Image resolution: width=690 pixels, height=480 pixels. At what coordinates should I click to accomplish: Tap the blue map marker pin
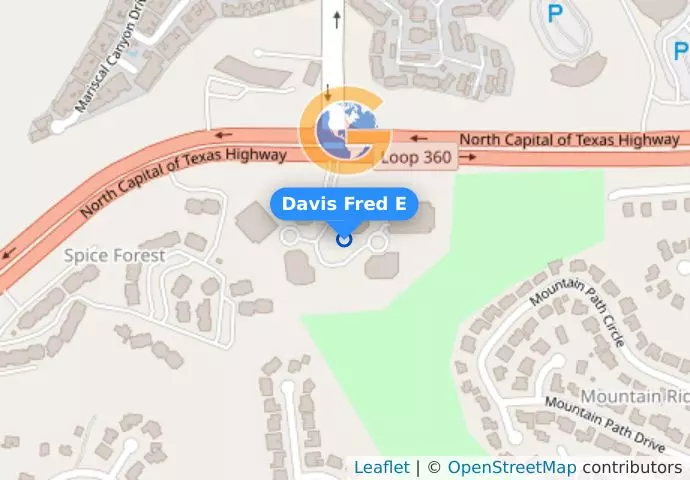tap(344, 239)
